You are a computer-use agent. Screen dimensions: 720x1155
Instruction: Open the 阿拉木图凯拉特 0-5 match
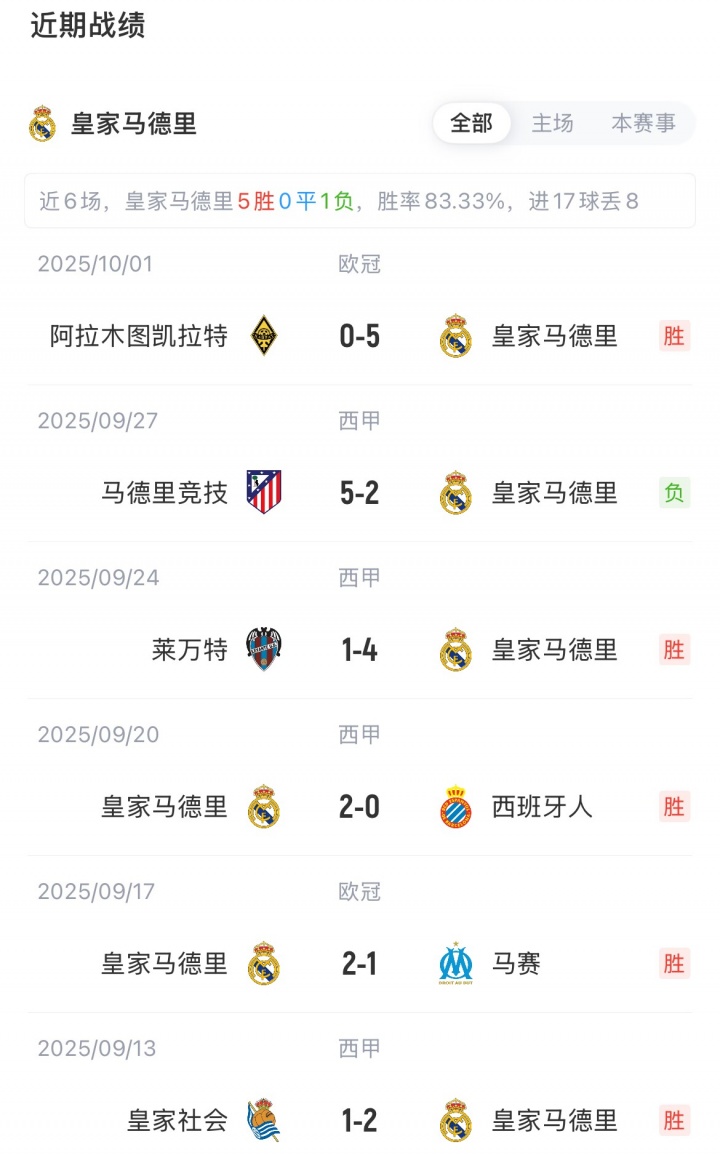[x=359, y=336]
